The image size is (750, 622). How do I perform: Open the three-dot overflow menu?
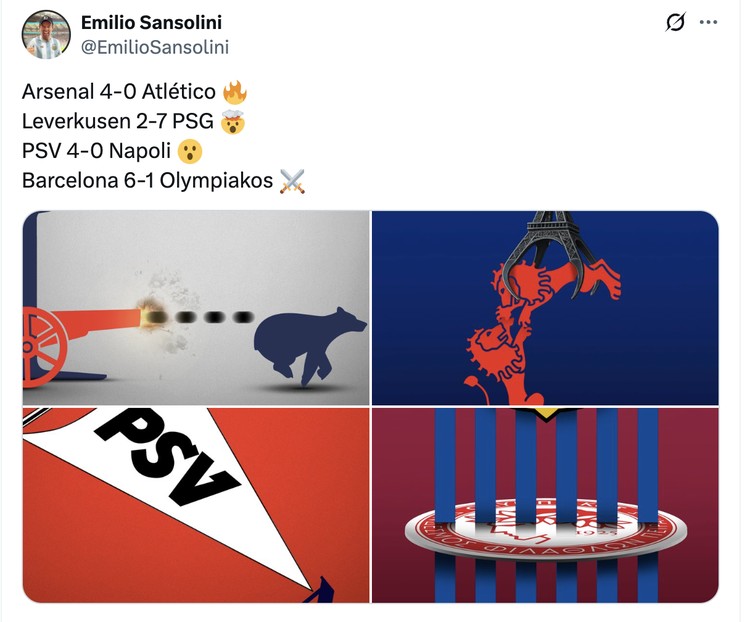[x=708, y=23]
